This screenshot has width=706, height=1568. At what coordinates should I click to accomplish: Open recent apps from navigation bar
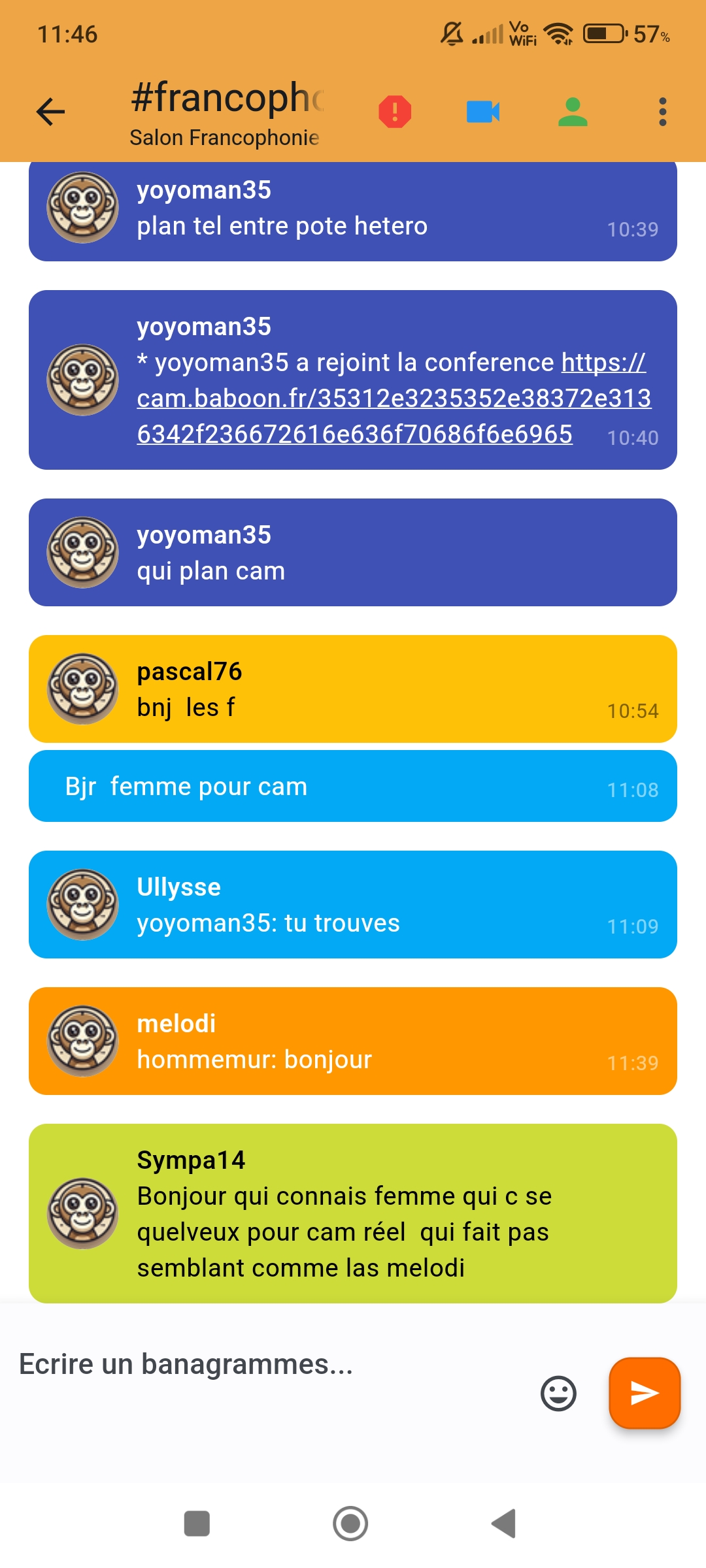coord(197,1524)
